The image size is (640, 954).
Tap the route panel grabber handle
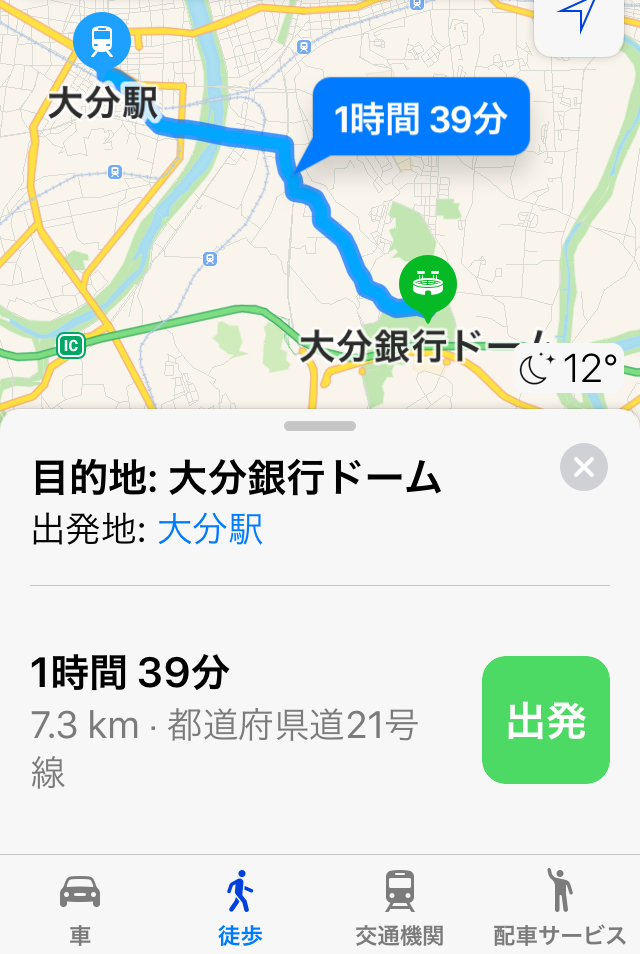click(x=320, y=426)
